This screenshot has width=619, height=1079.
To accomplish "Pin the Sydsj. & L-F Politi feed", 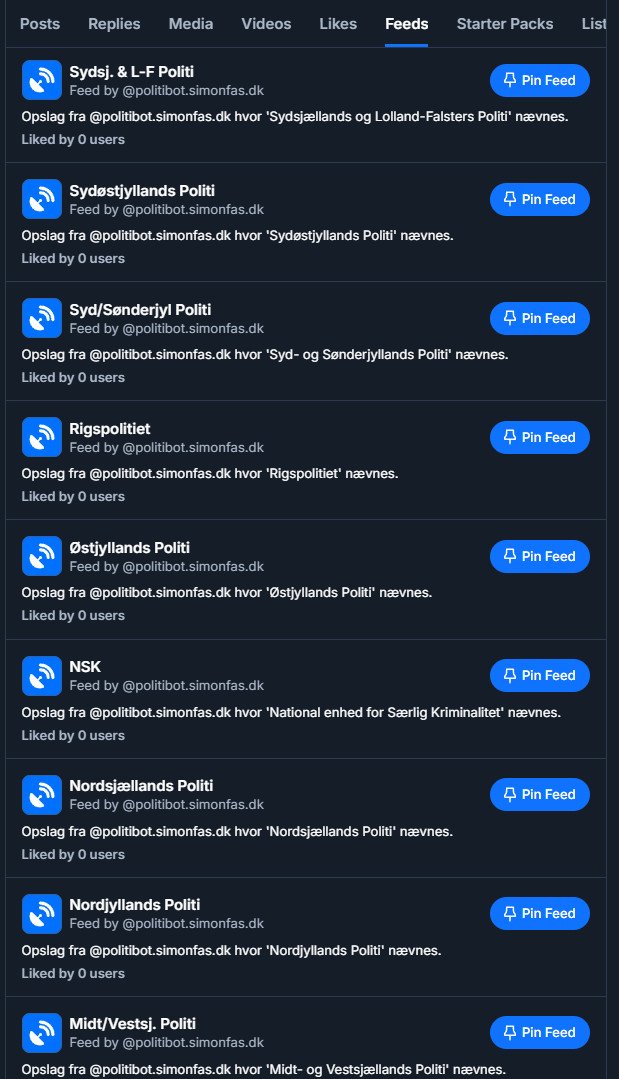I will click(x=539, y=80).
